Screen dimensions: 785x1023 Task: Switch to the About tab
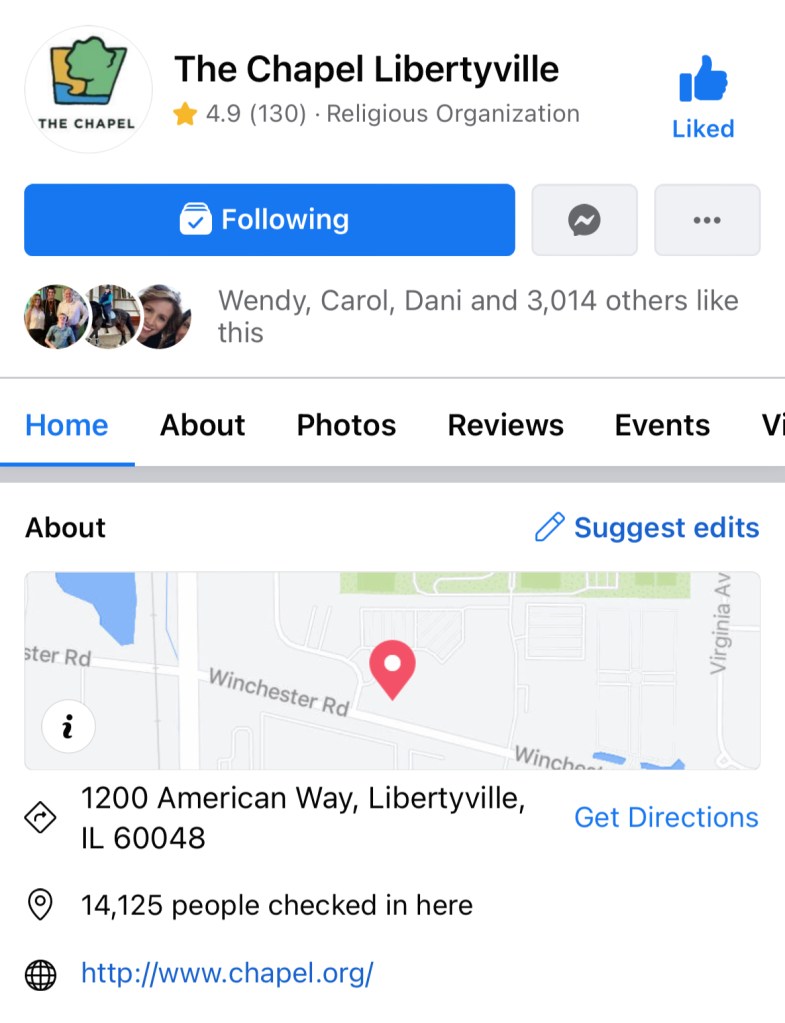tap(203, 425)
